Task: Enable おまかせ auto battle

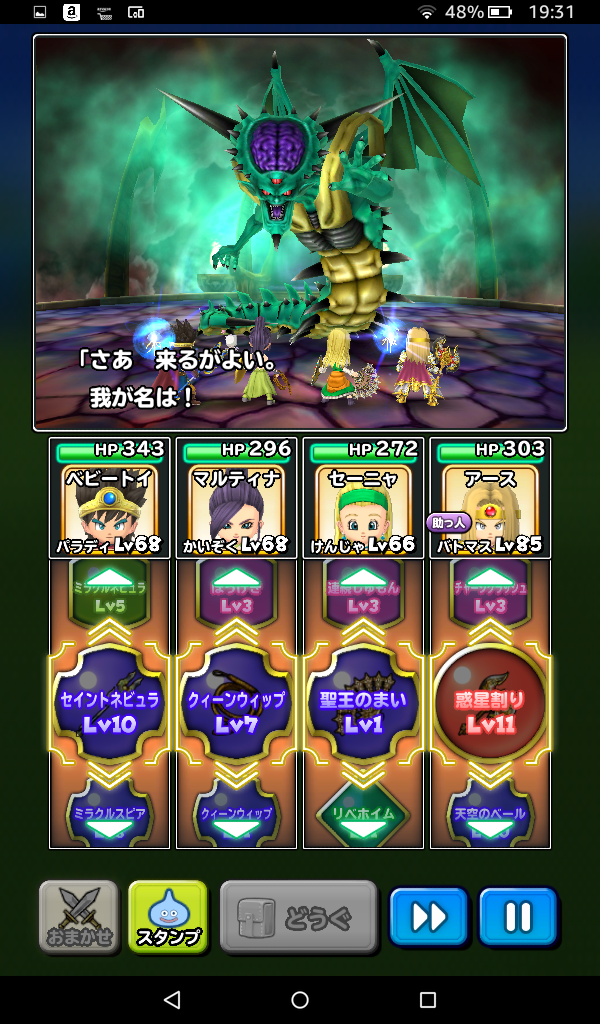Action: [x=78, y=917]
